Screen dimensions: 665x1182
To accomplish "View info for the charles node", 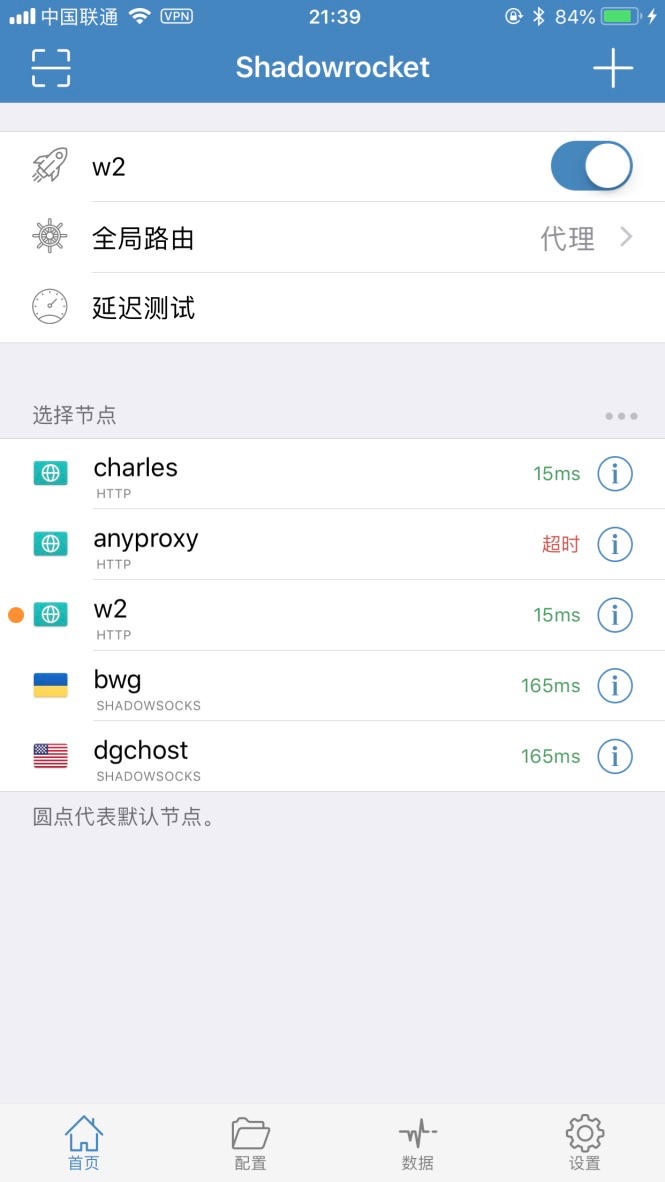I will (615, 474).
